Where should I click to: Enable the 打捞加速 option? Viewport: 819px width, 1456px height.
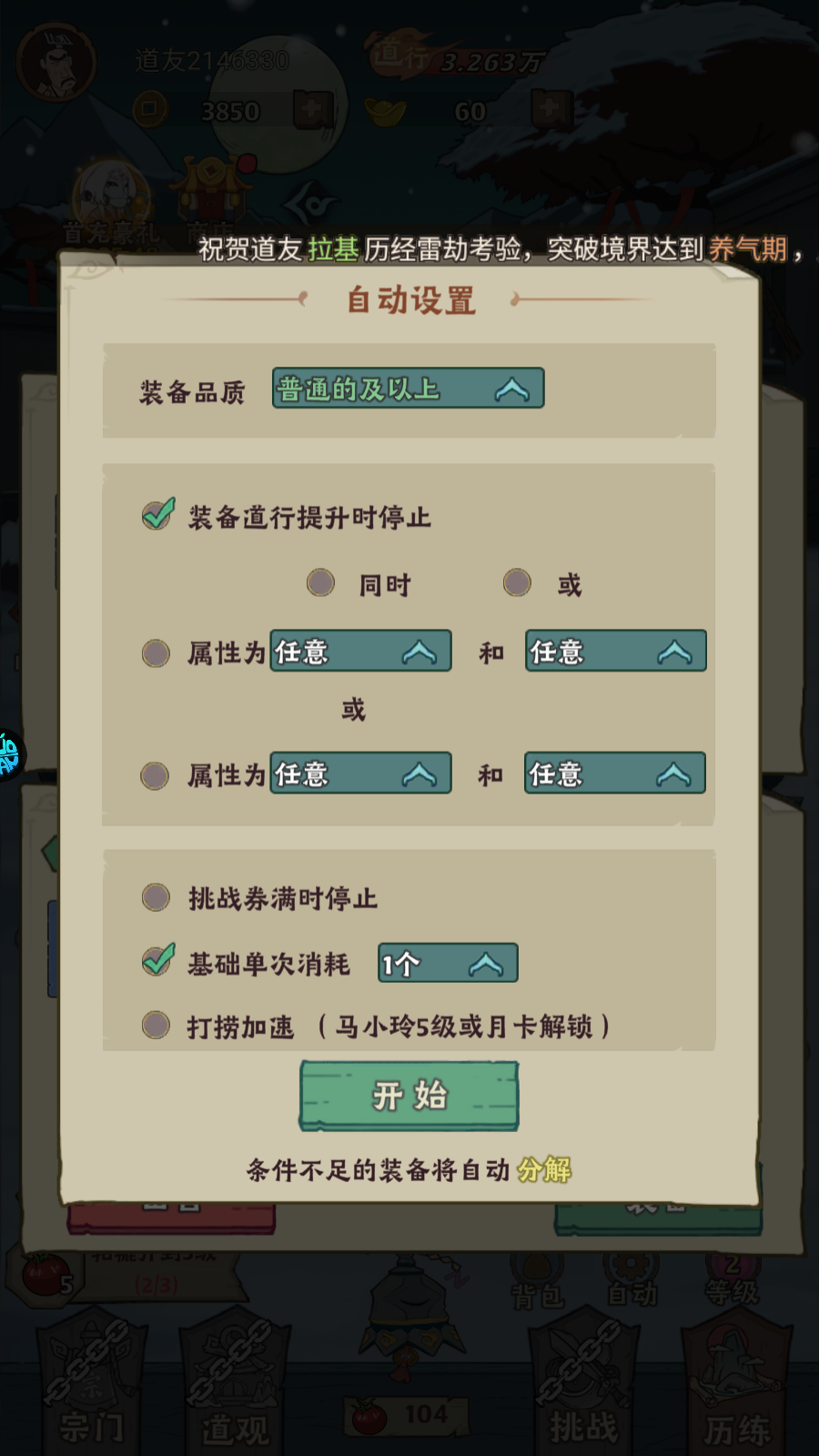157,1026
